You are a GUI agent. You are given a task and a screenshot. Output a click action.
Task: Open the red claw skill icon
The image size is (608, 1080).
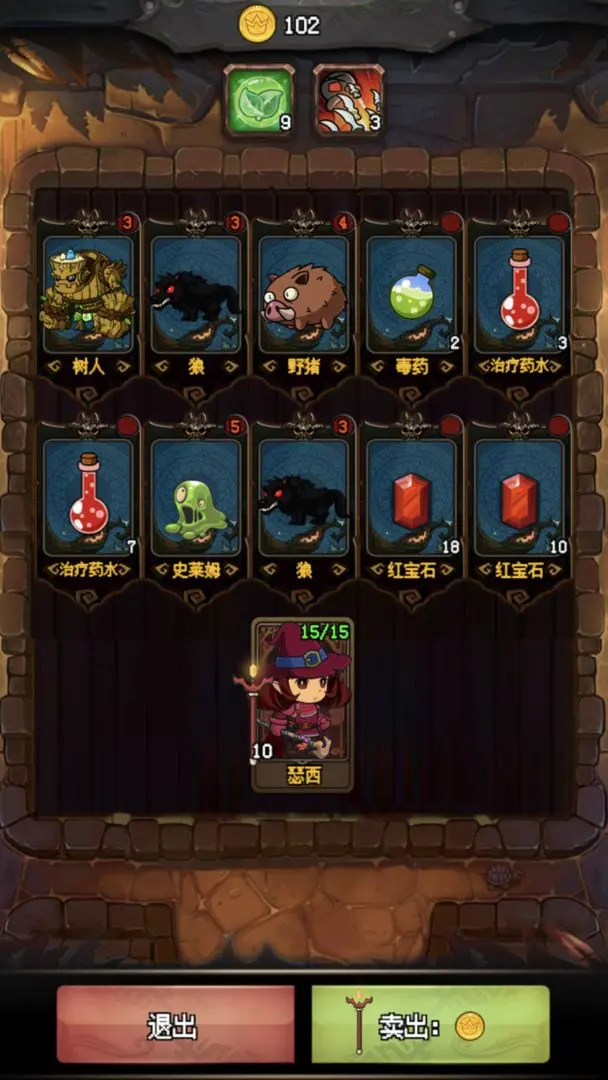click(348, 101)
